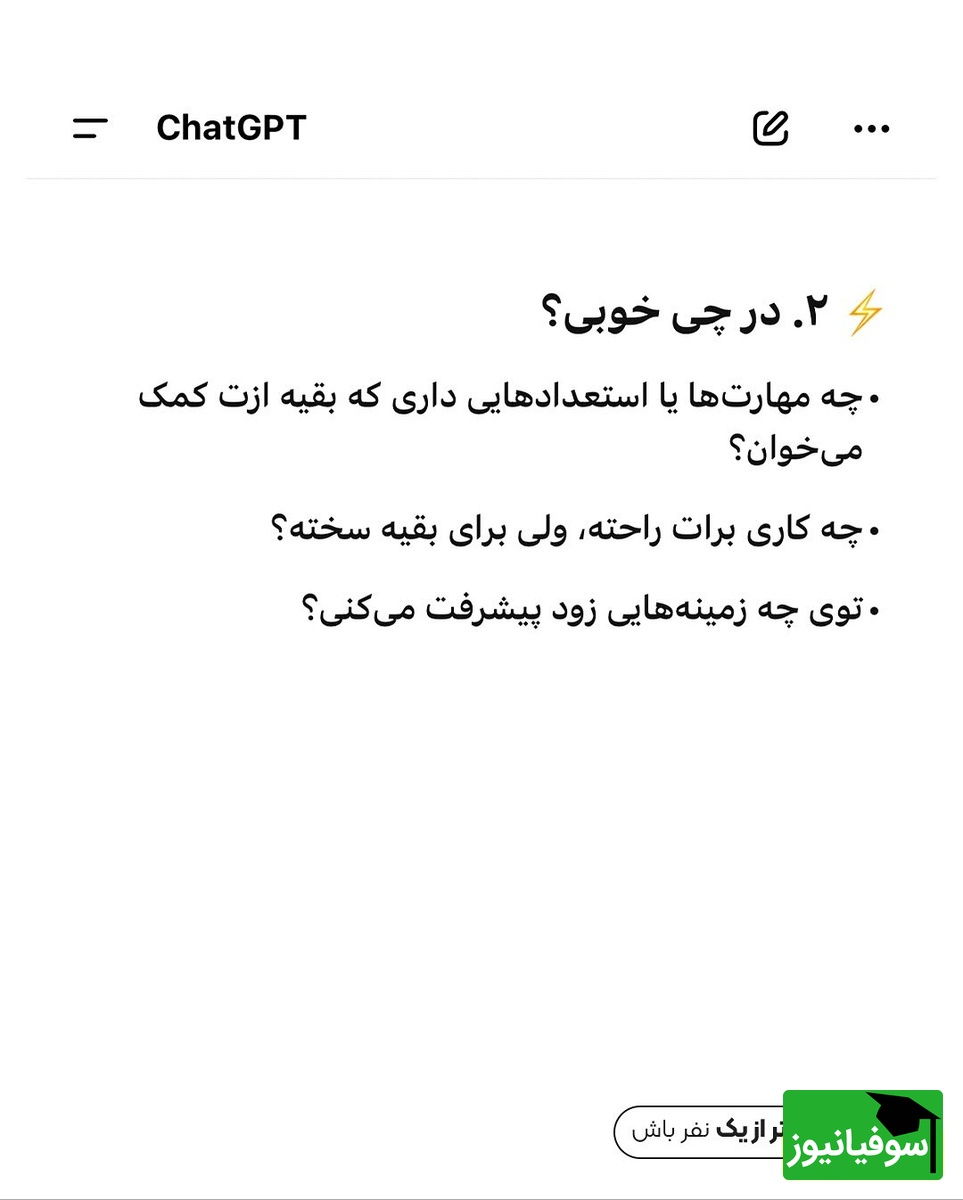Expand the options via the ellipsis at top right
963x1200 pixels.
click(871, 127)
